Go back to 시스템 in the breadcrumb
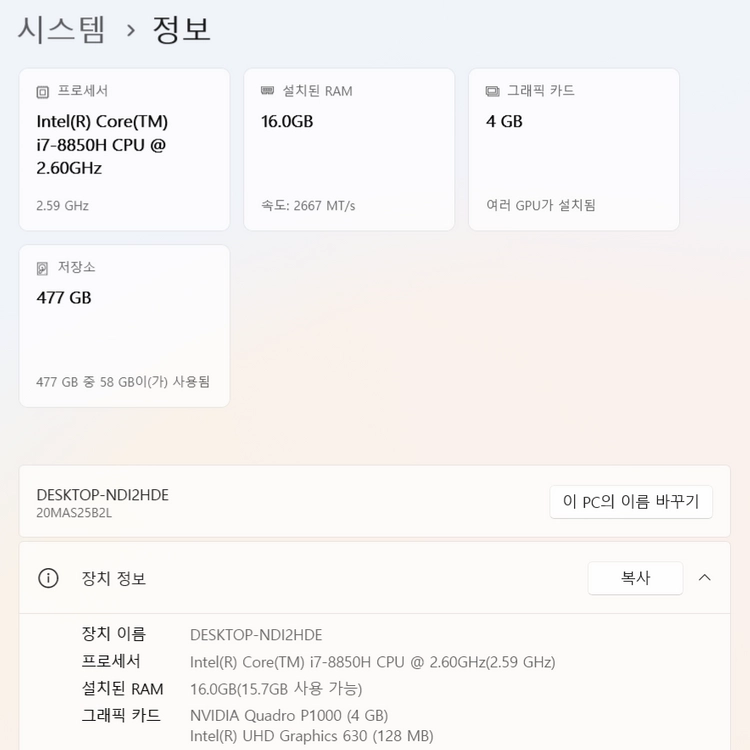 61,30
